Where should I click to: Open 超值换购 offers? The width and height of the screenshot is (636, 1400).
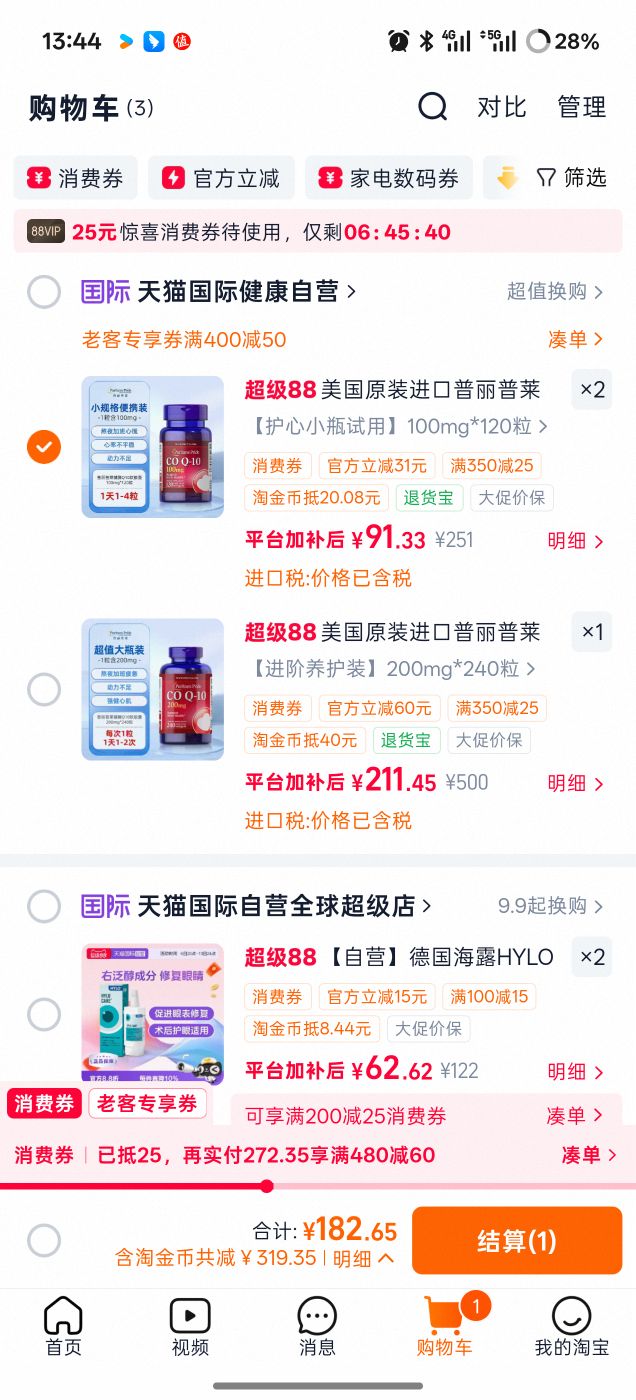pos(555,292)
